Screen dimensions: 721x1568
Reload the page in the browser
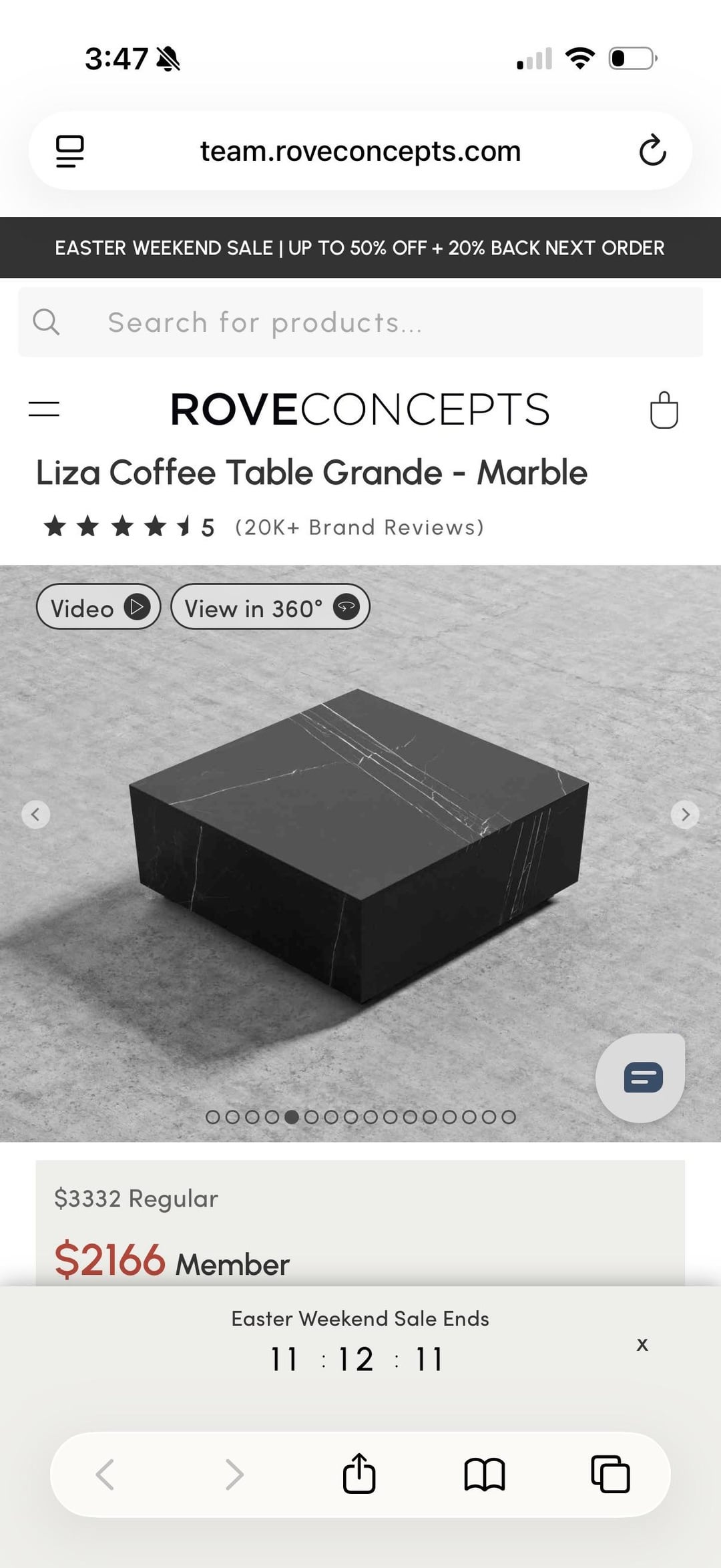tap(652, 151)
